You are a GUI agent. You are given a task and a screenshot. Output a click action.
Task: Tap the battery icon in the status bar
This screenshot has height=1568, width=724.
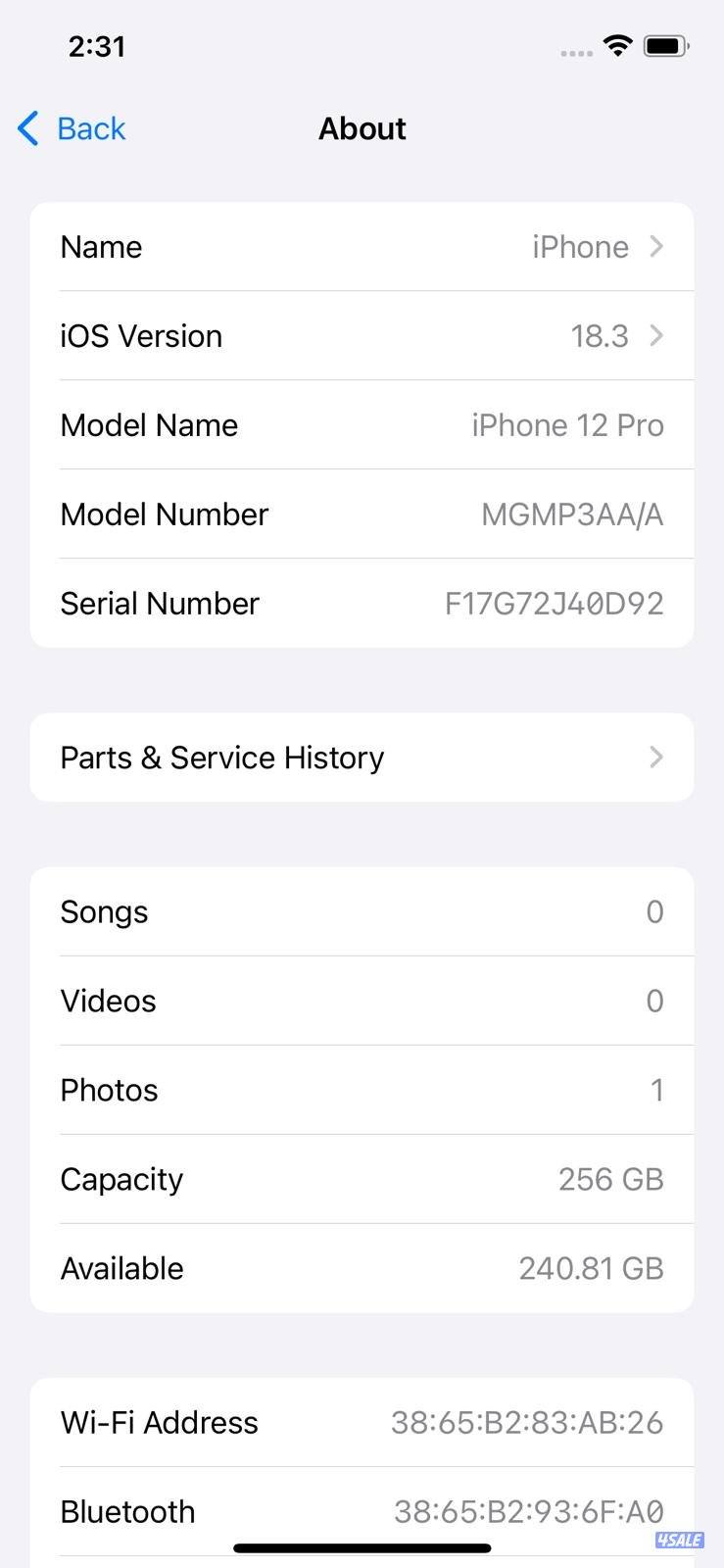667,45
